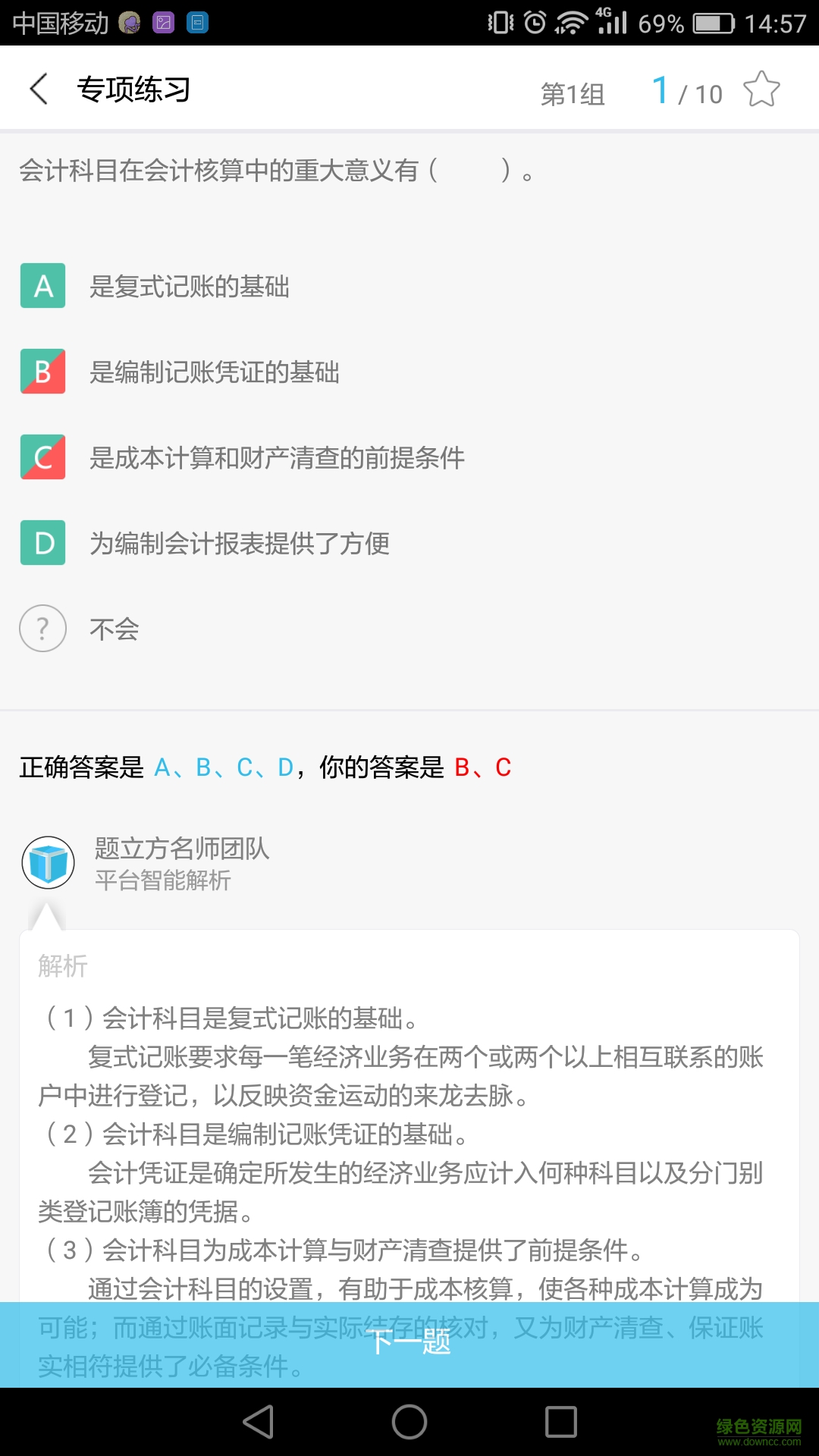Tap the Android recent apps square button

[x=559, y=1423]
